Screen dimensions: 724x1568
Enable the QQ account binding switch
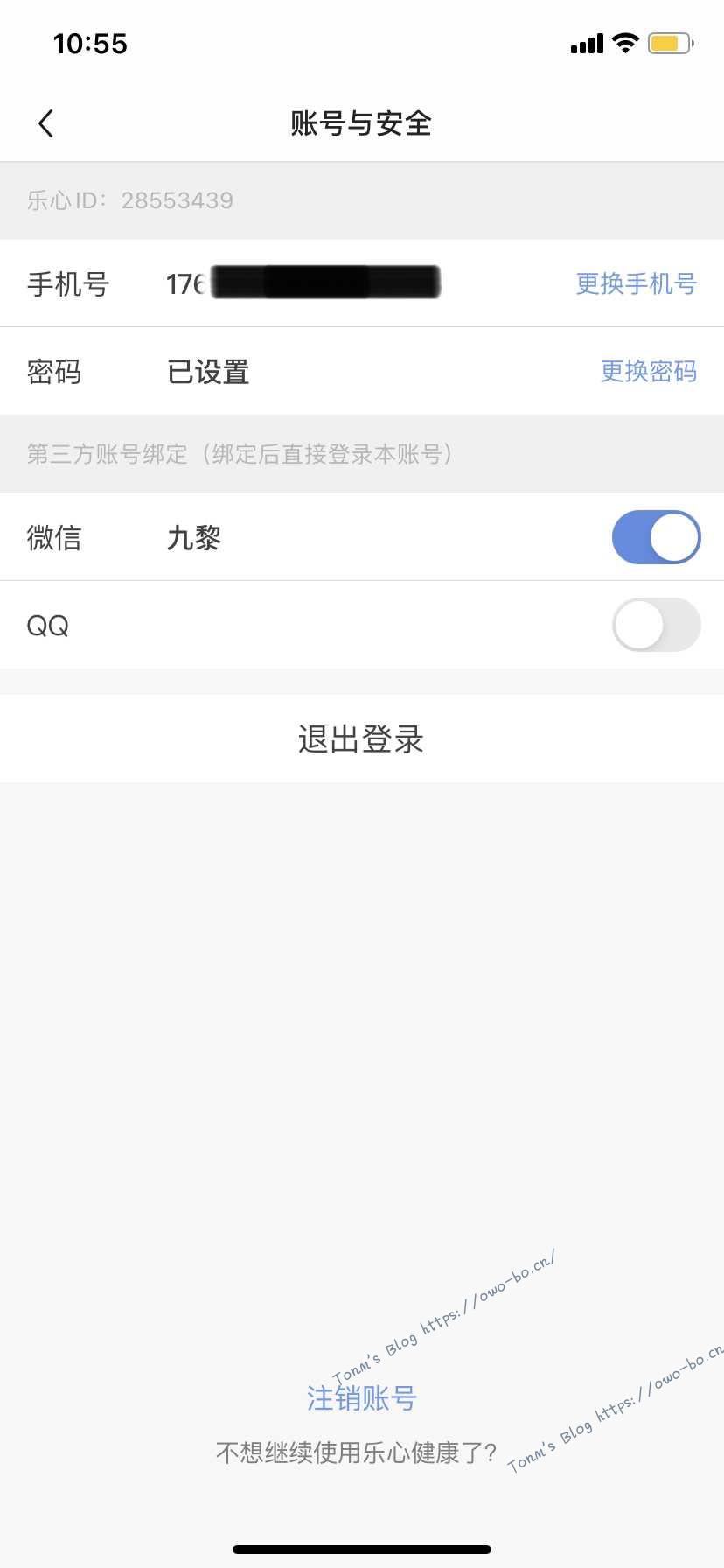(656, 625)
